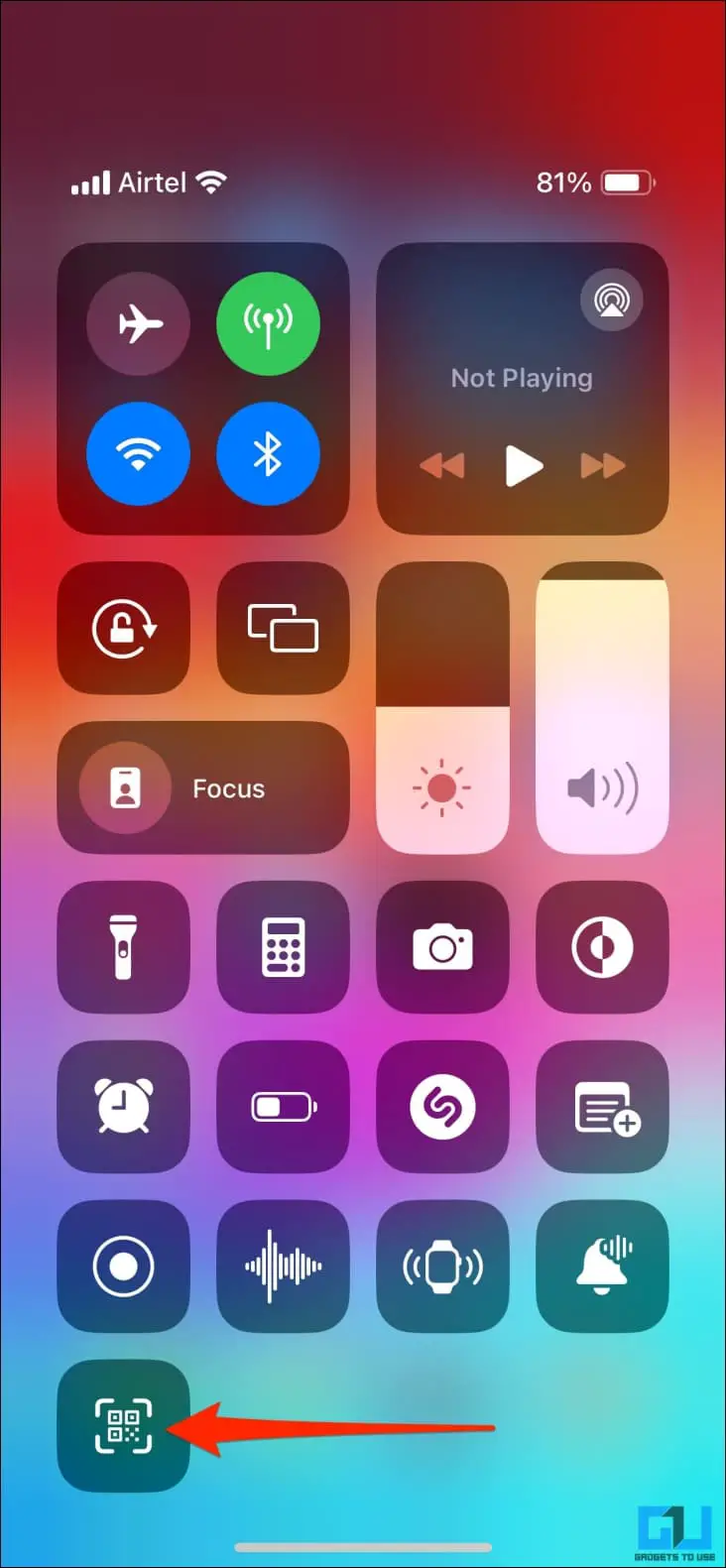Open the Calculator

tap(283, 947)
